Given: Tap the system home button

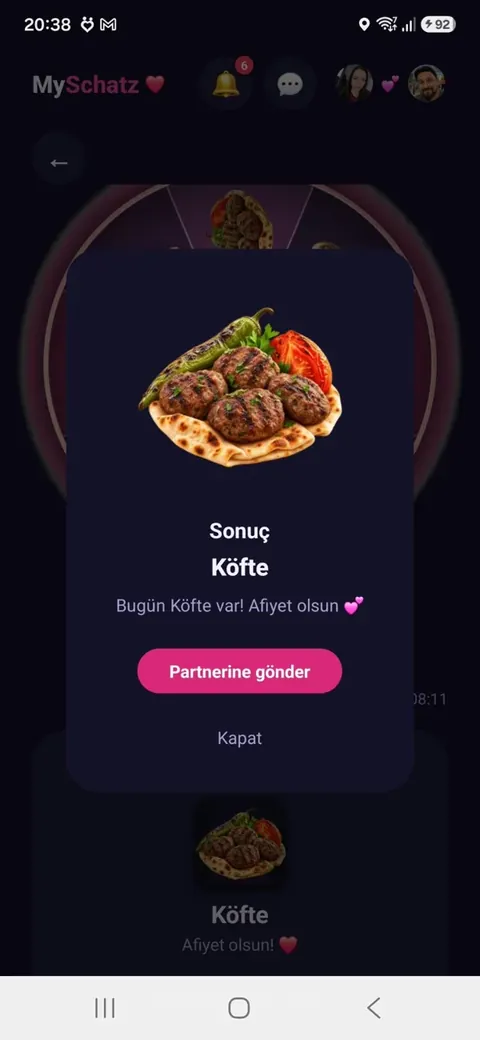Looking at the screenshot, I should point(239,1008).
